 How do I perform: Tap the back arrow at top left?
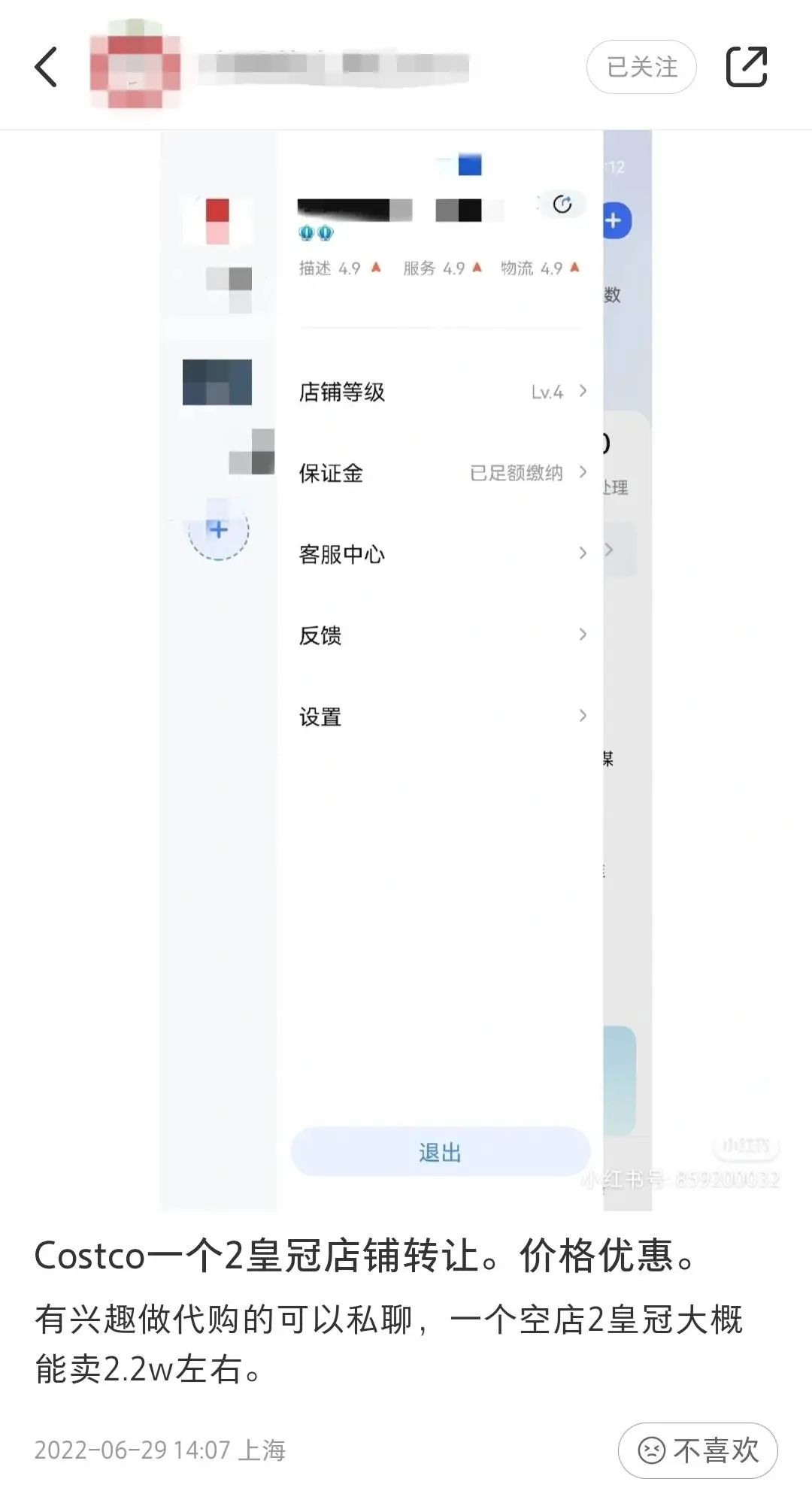47,66
